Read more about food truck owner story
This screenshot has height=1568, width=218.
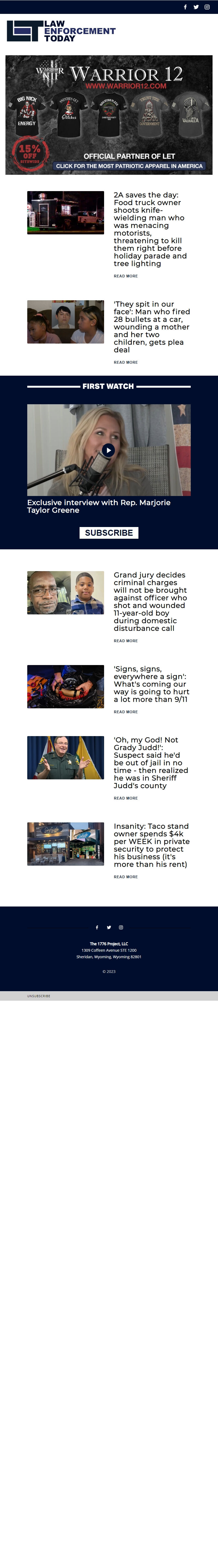tap(125, 276)
